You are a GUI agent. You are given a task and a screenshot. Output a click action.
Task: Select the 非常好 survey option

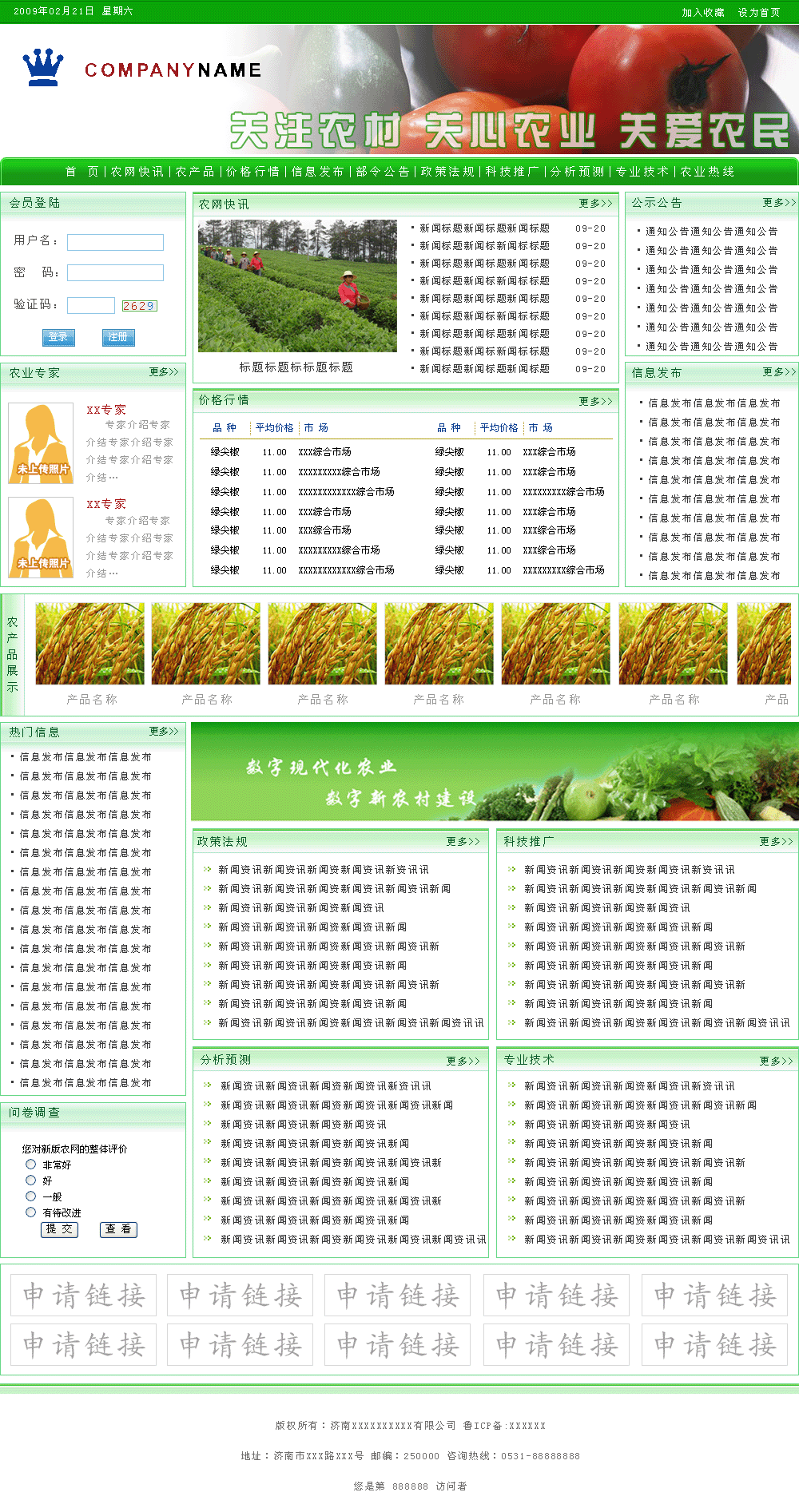tap(31, 1165)
